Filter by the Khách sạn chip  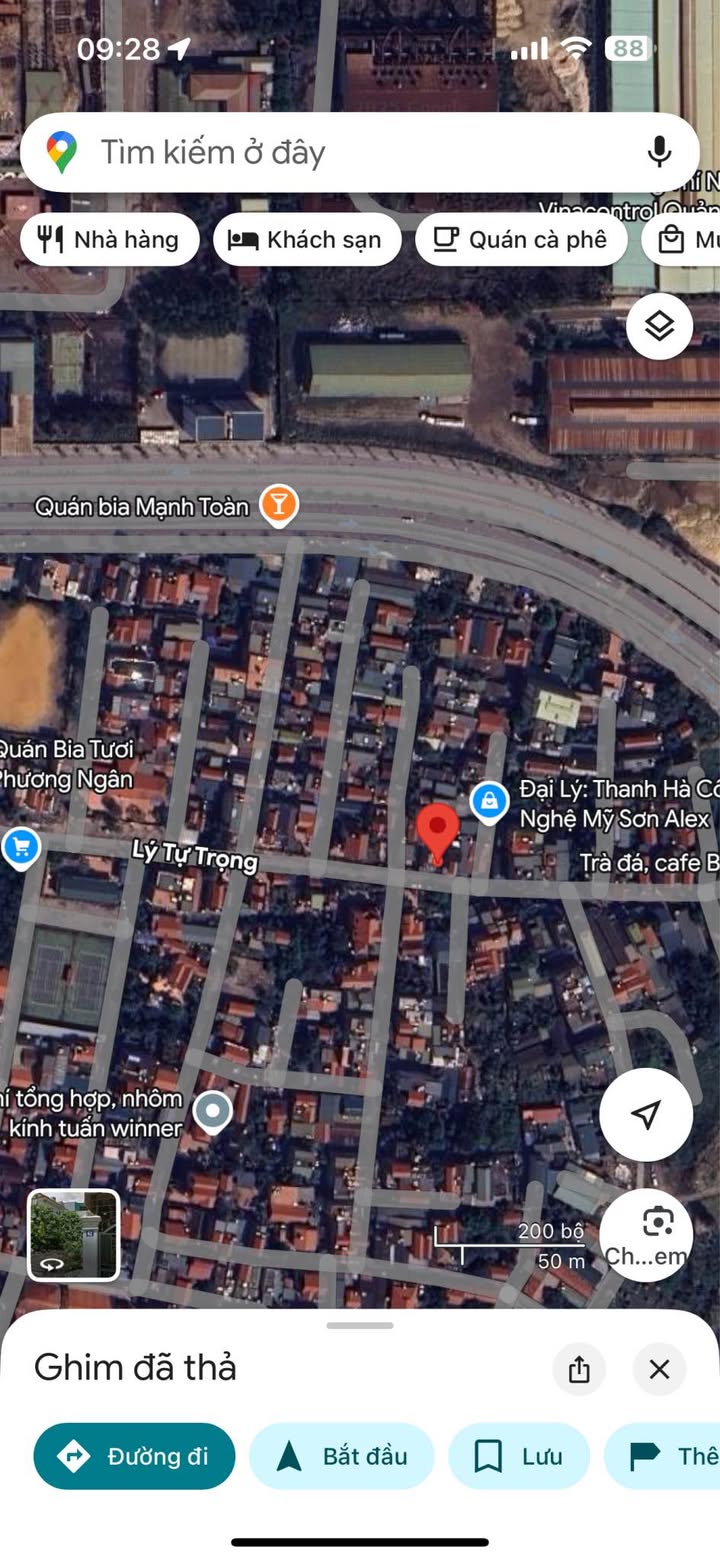pos(307,240)
